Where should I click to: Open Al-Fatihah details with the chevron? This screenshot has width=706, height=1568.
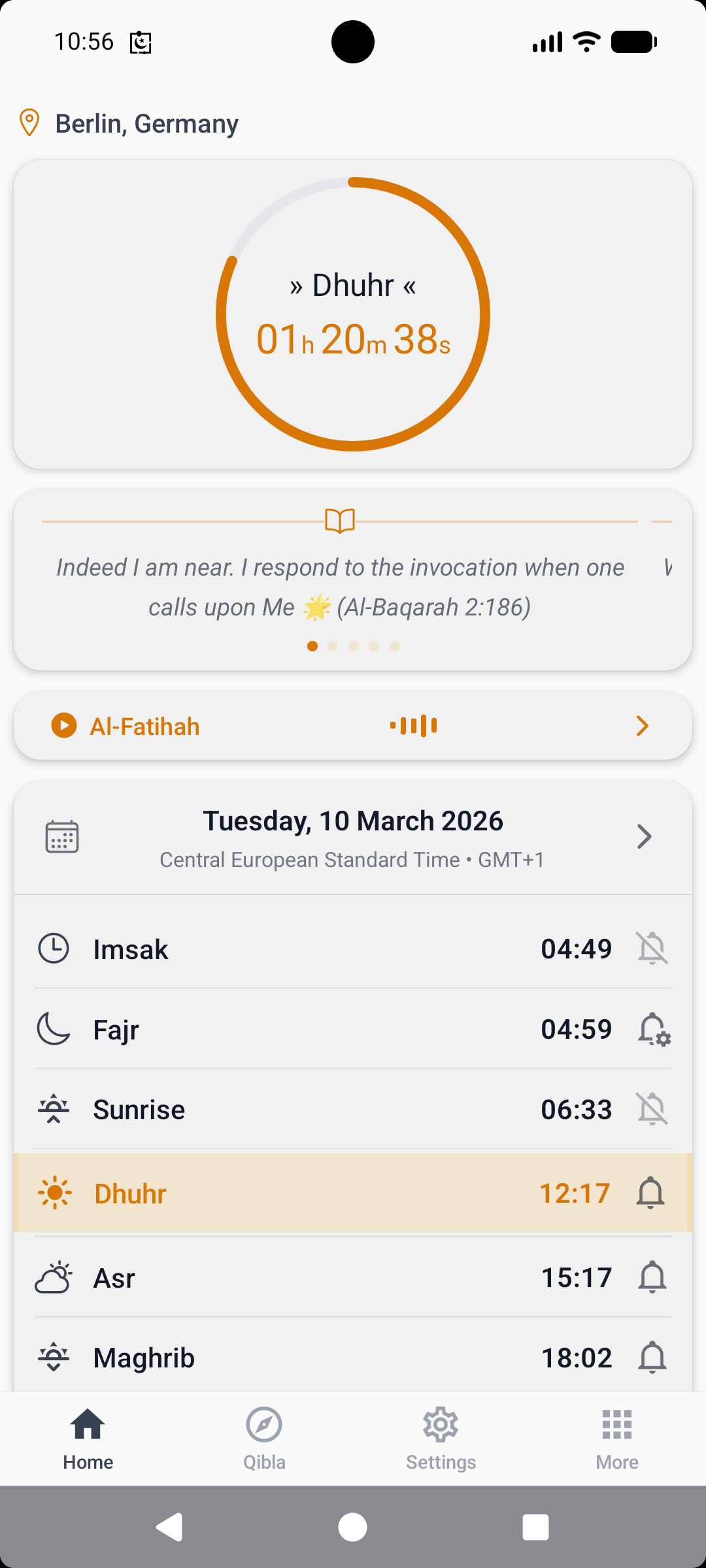[642, 726]
